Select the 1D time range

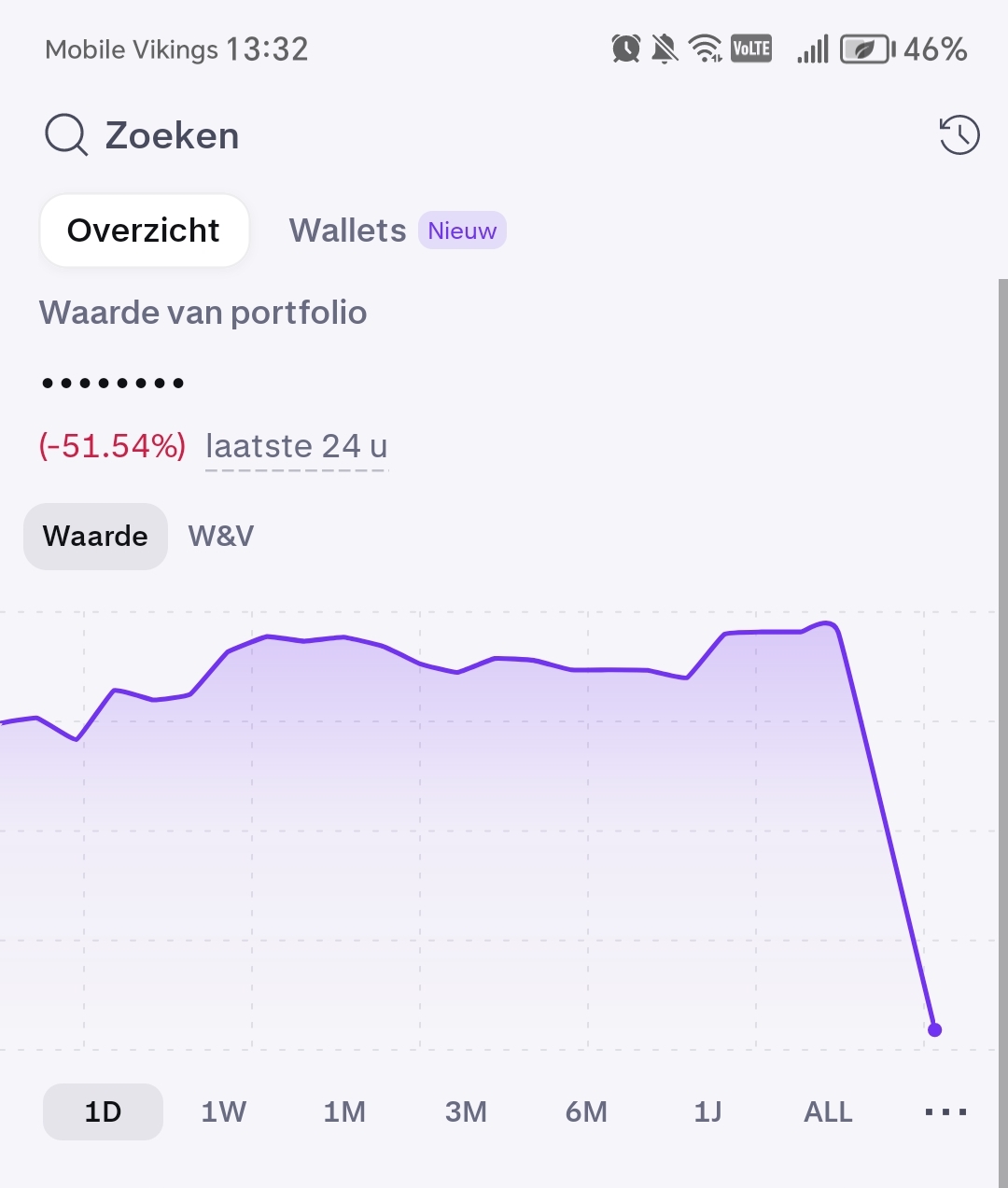coord(103,1111)
